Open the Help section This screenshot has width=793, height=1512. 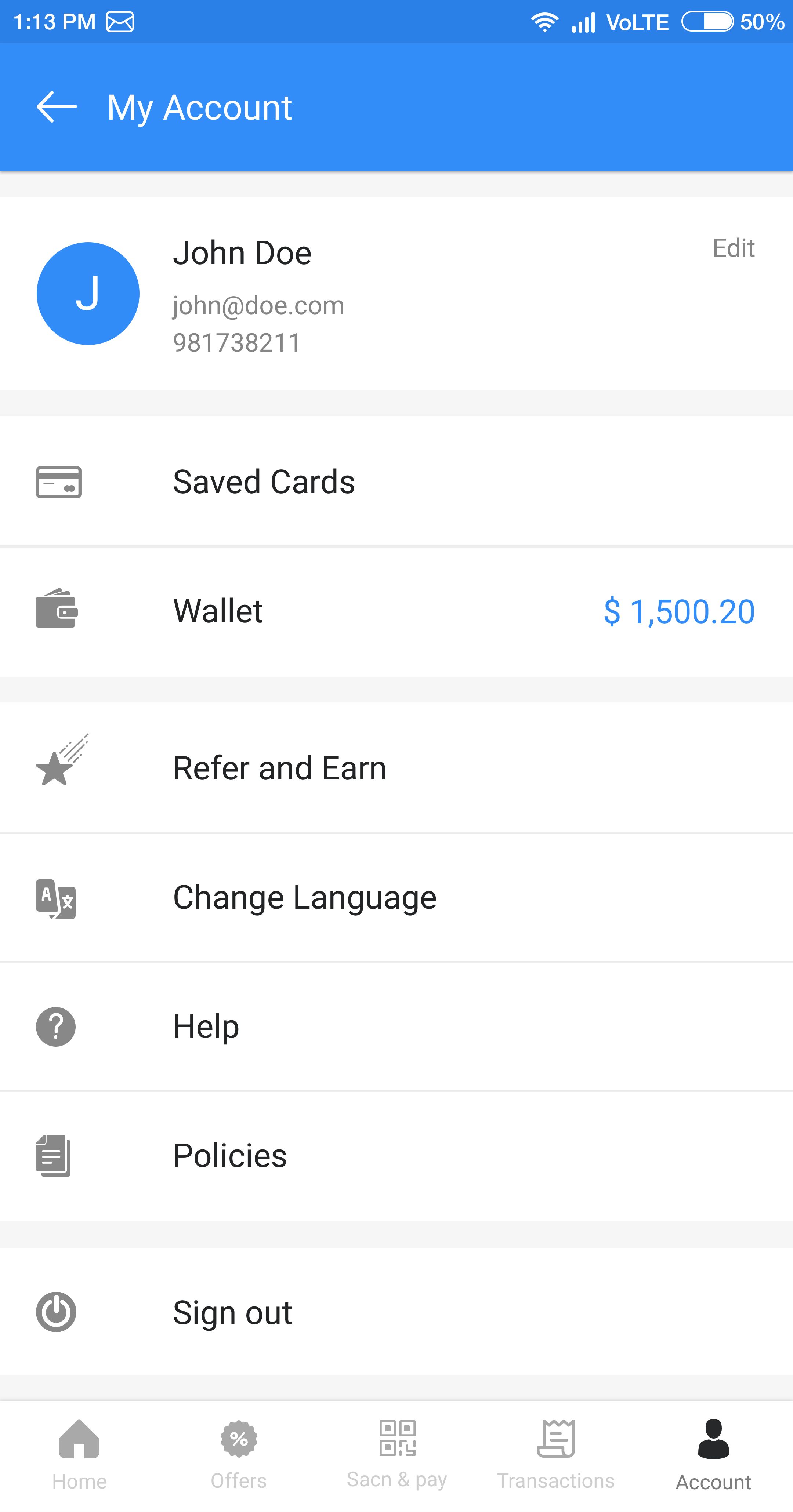click(396, 1026)
